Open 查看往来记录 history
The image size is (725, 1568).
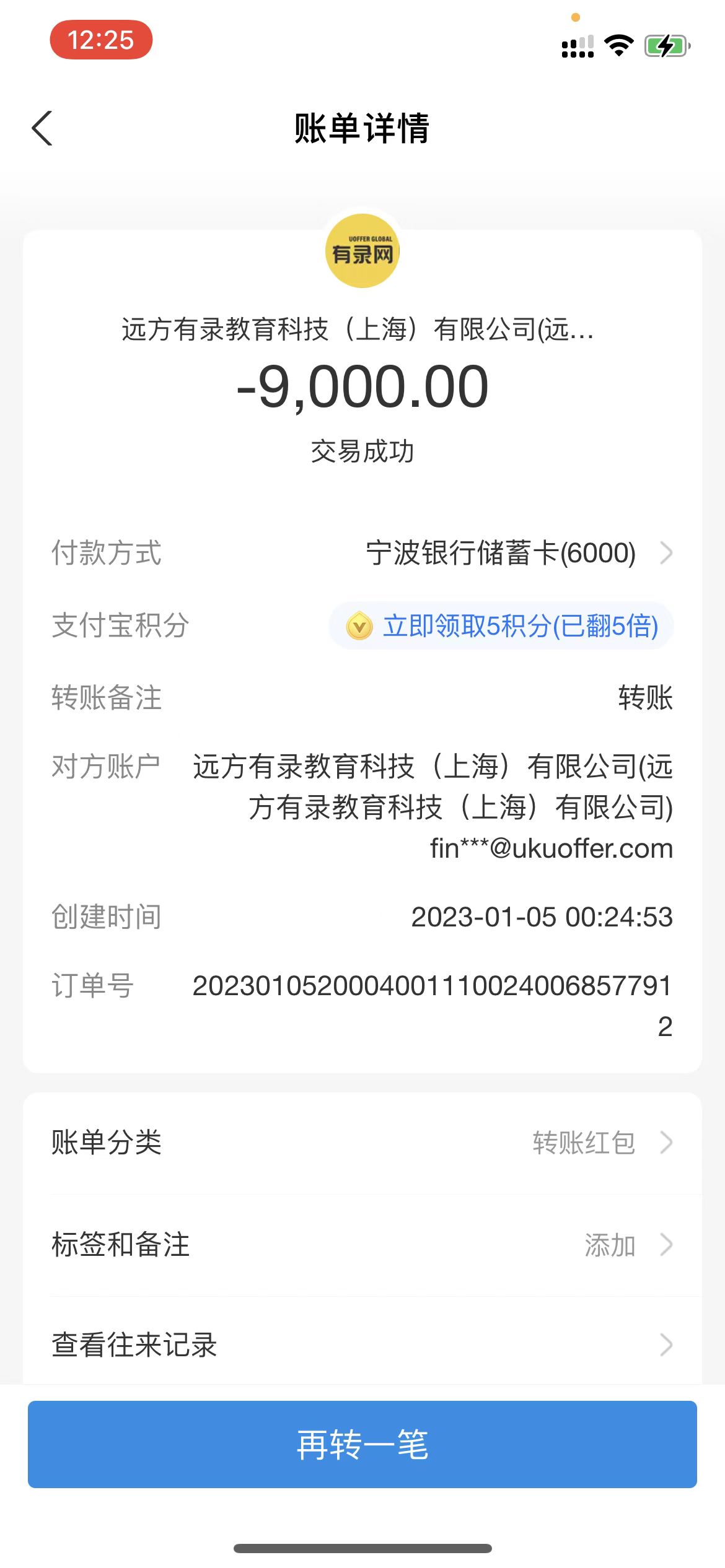tap(362, 1345)
